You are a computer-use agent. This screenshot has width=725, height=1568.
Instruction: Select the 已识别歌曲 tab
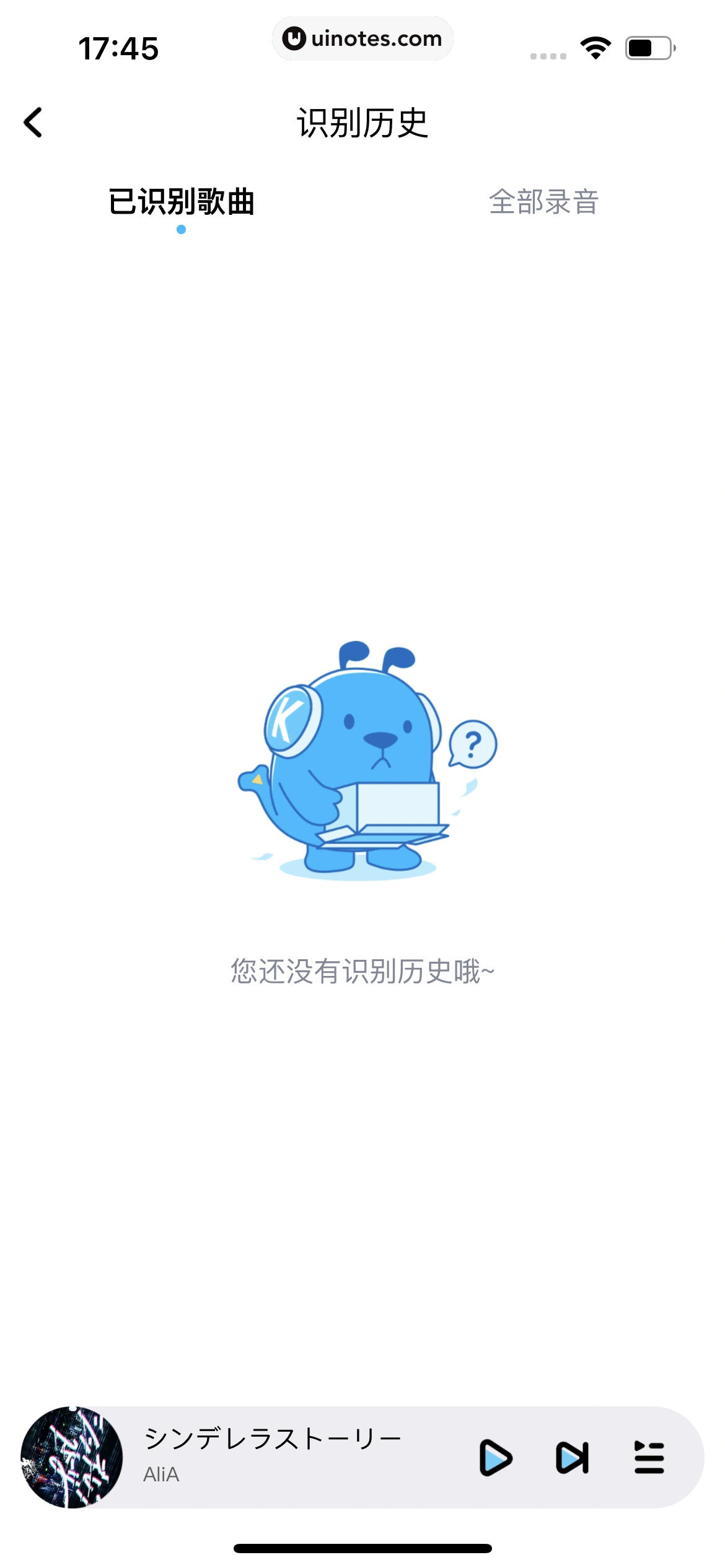(x=181, y=202)
